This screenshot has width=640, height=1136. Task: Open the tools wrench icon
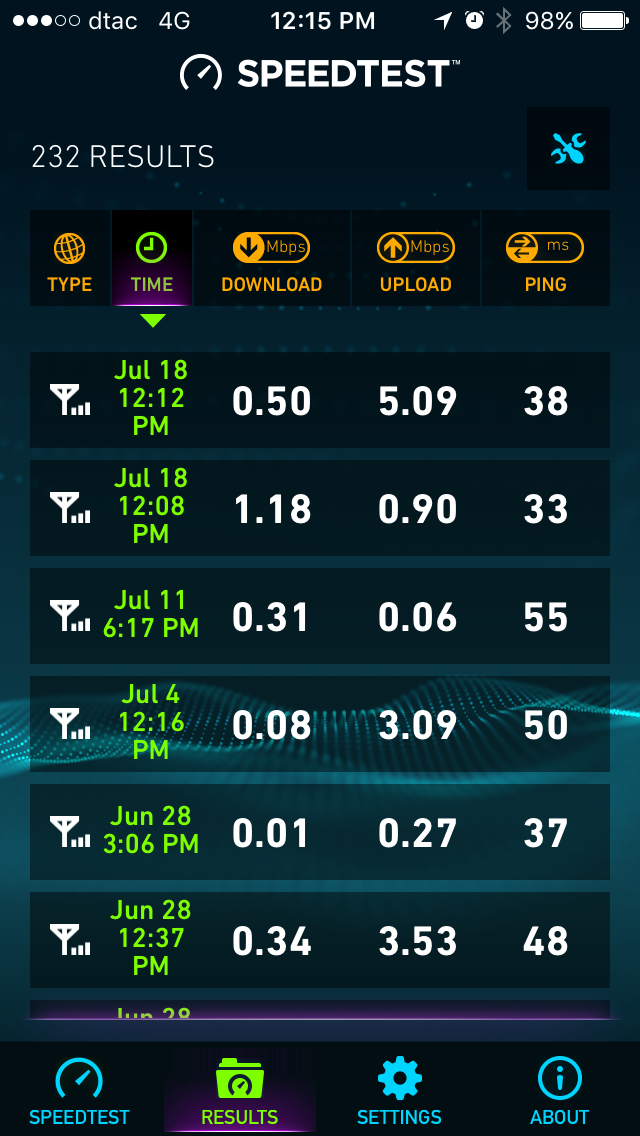coord(568,149)
